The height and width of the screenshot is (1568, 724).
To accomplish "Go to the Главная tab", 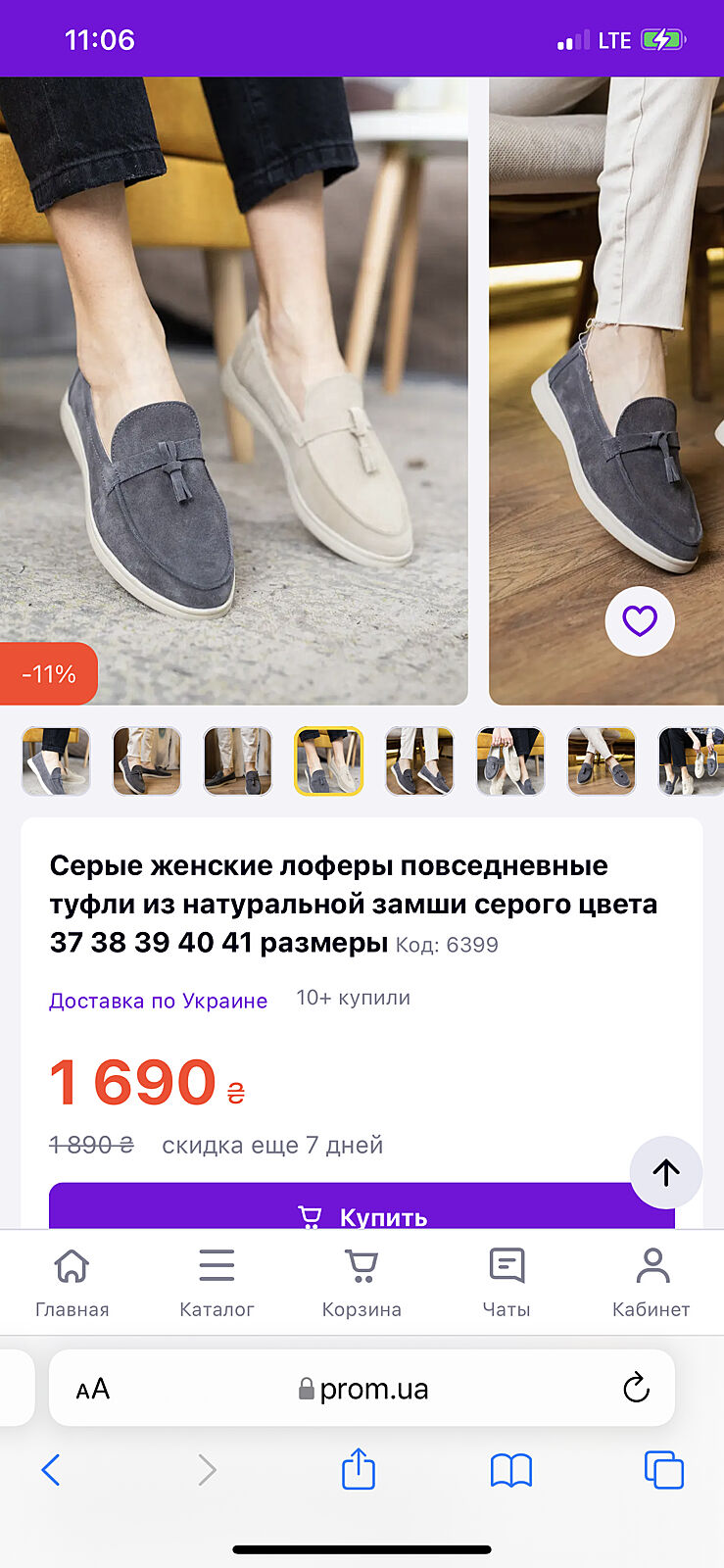I will click(72, 1282).
